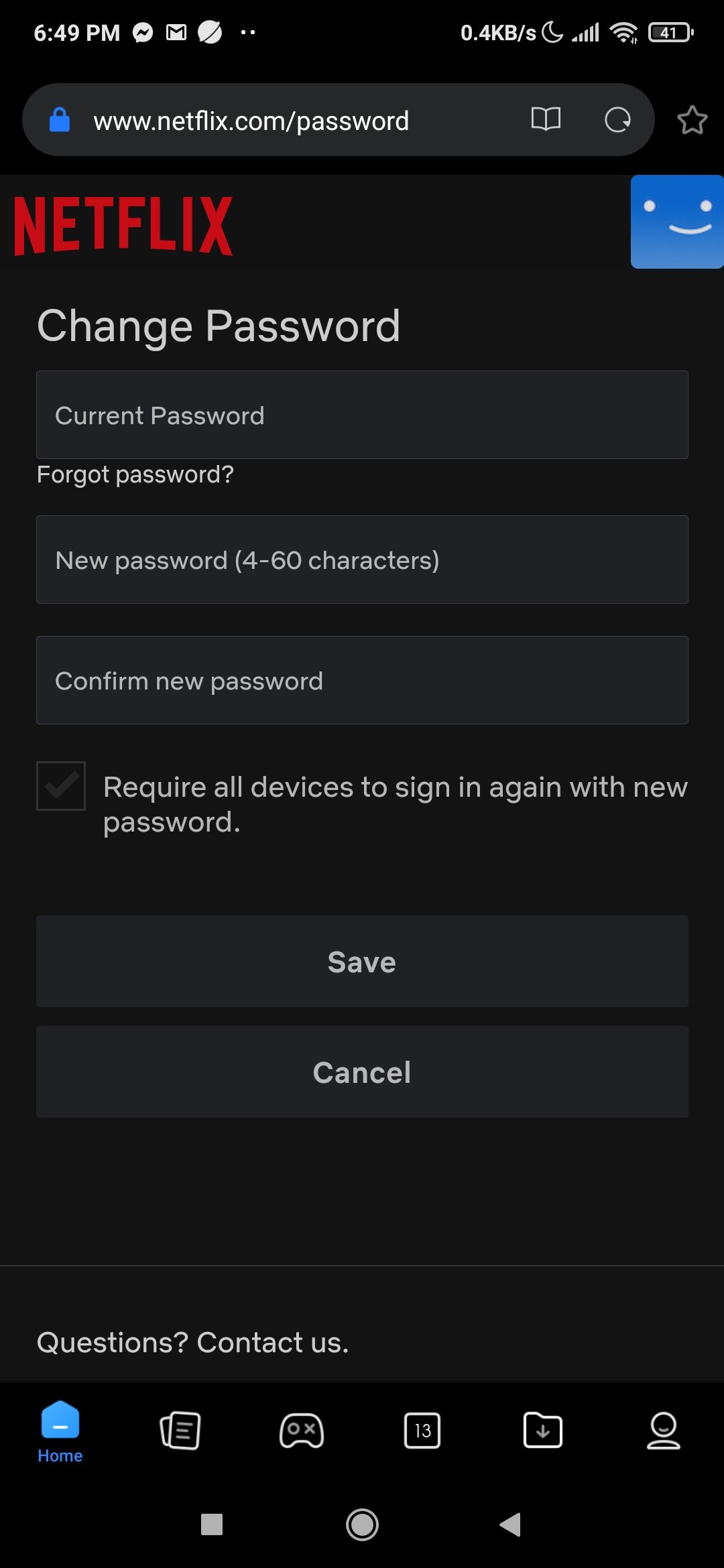
Task: Click the New password field
Action: click(362, 560)
